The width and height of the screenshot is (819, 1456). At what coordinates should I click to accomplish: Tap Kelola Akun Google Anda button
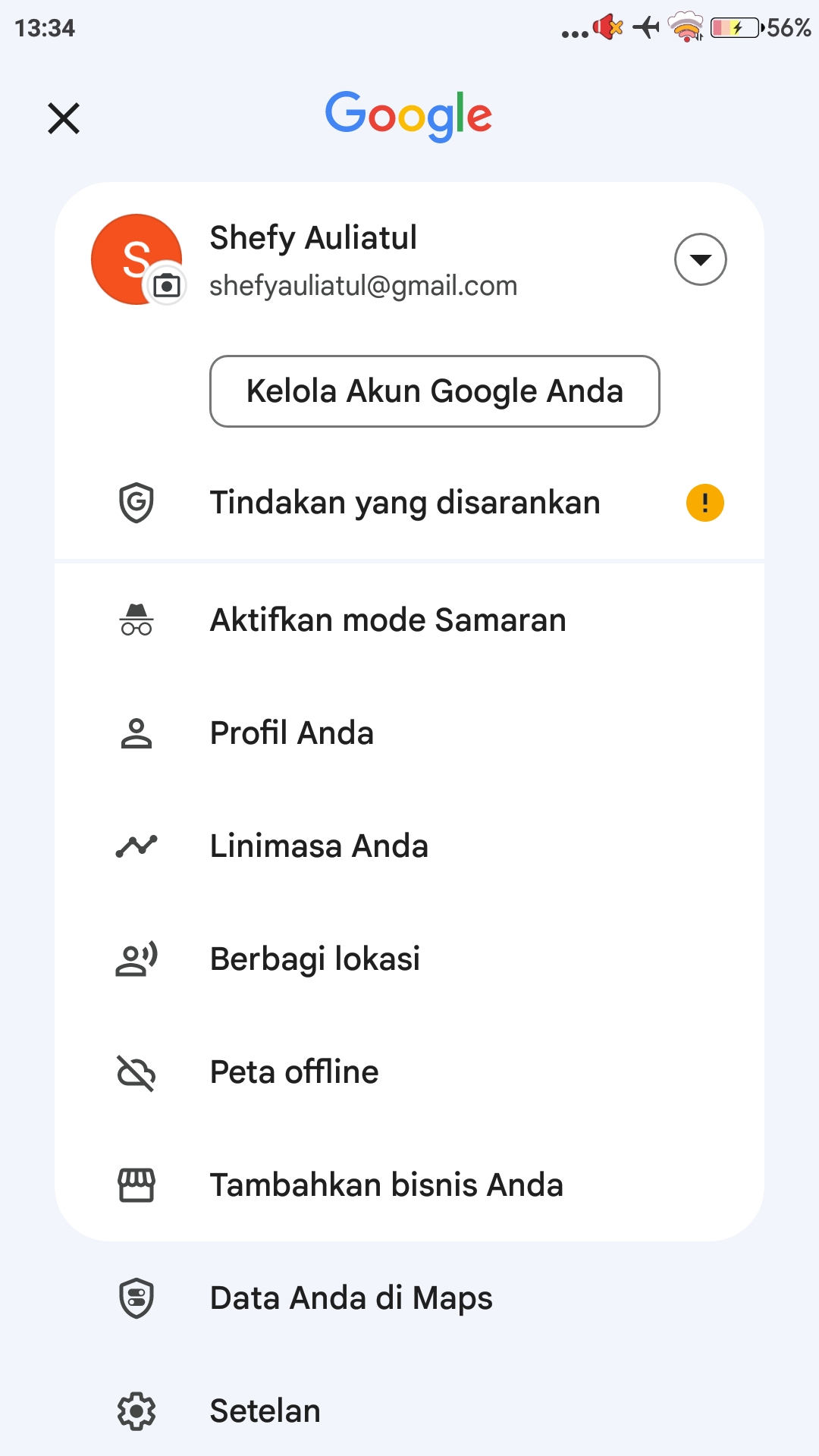pyautogui.click(x=435, y=391)
